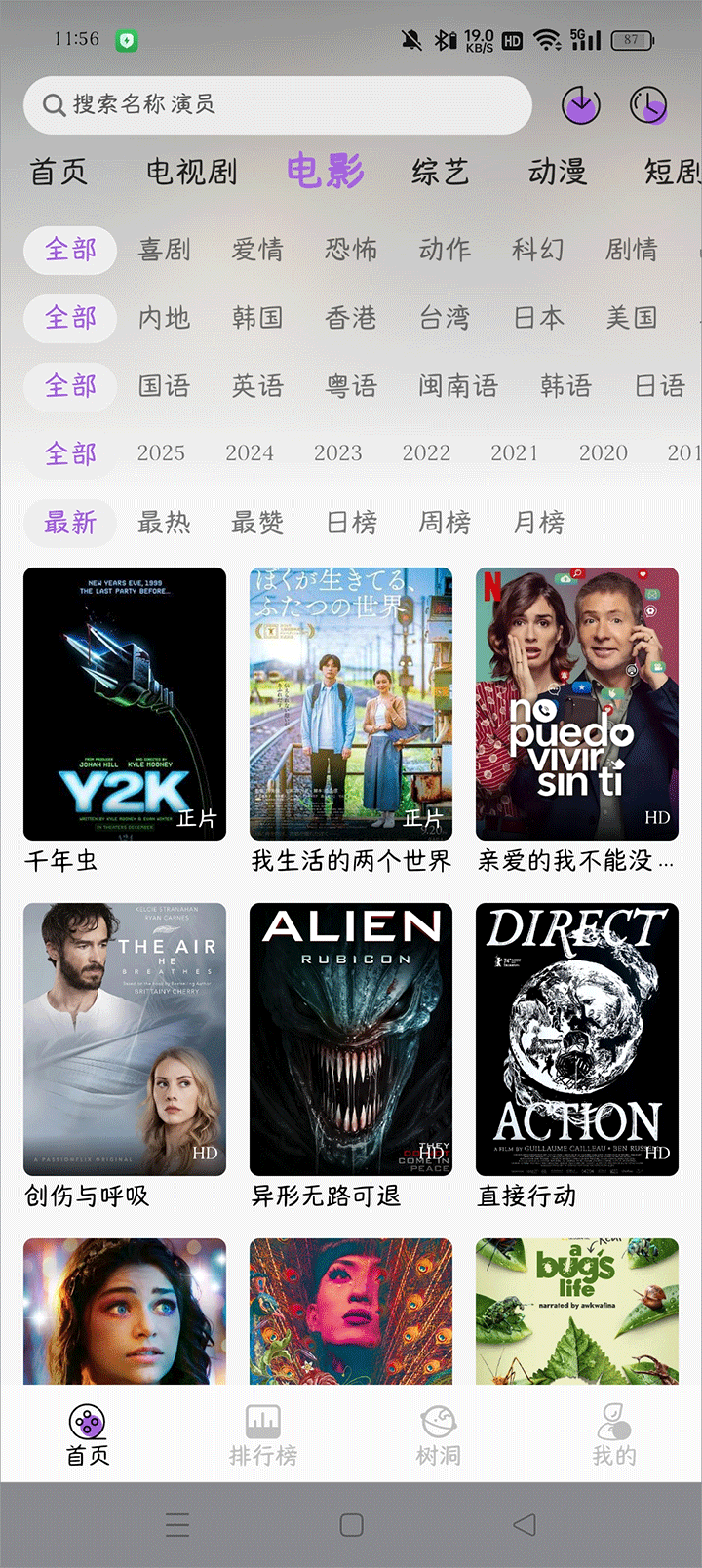702x1568 pixels.
Task: Switch to the 电视剧 tab
Action: point(192,172)
